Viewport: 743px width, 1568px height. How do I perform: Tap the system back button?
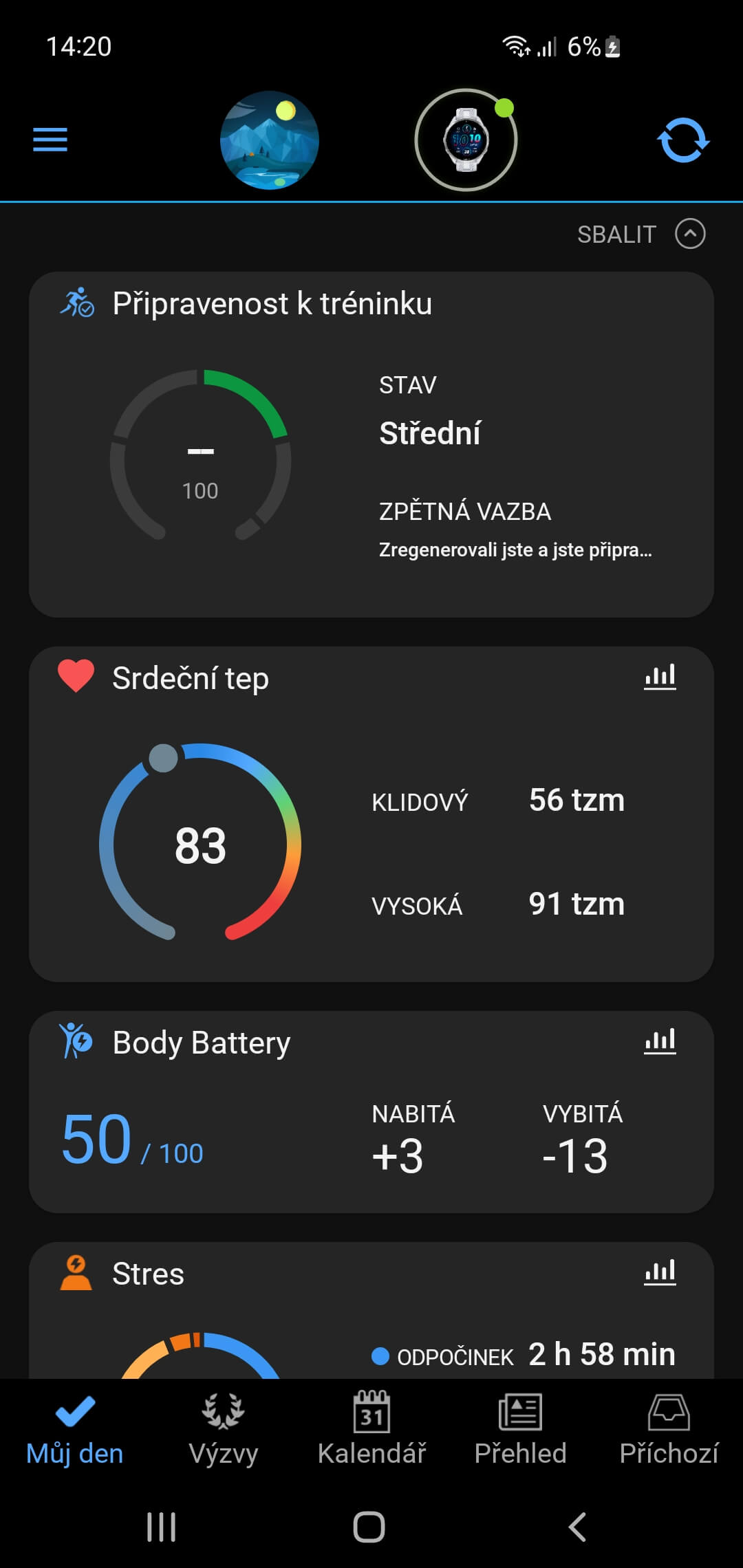point(578,1527)
